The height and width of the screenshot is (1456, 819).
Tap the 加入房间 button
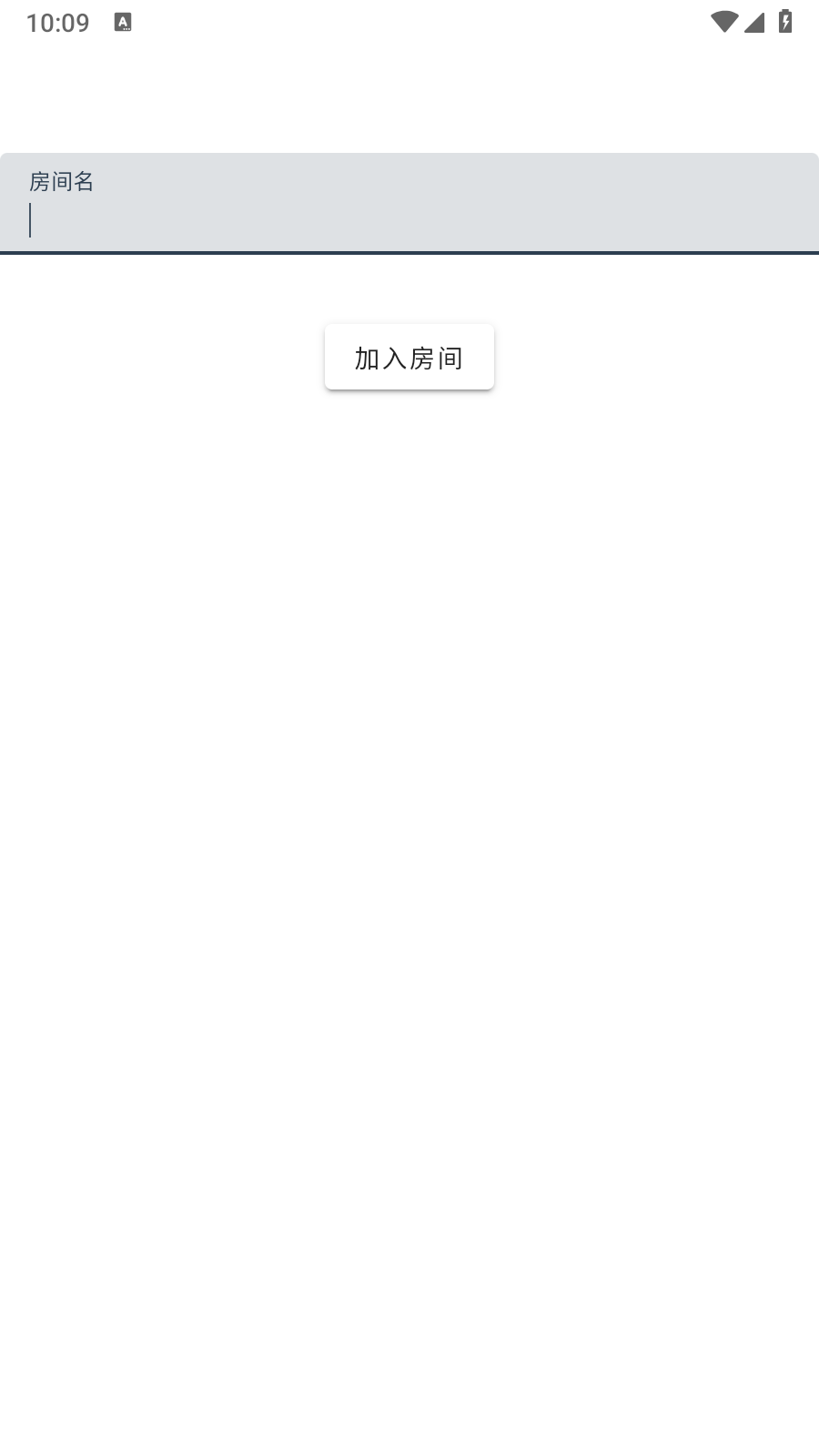click(409, 357)
